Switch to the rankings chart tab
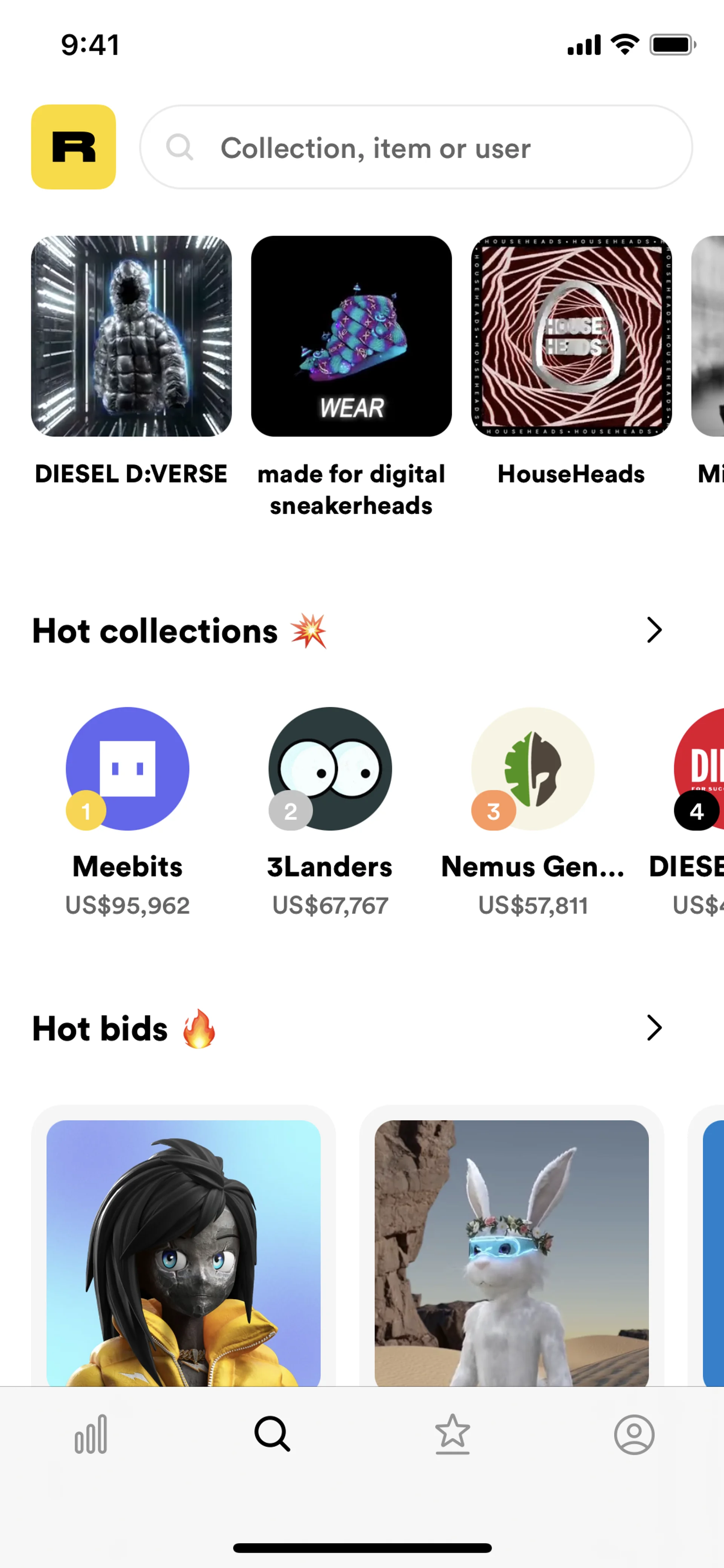 click(x=91, y=1434)
